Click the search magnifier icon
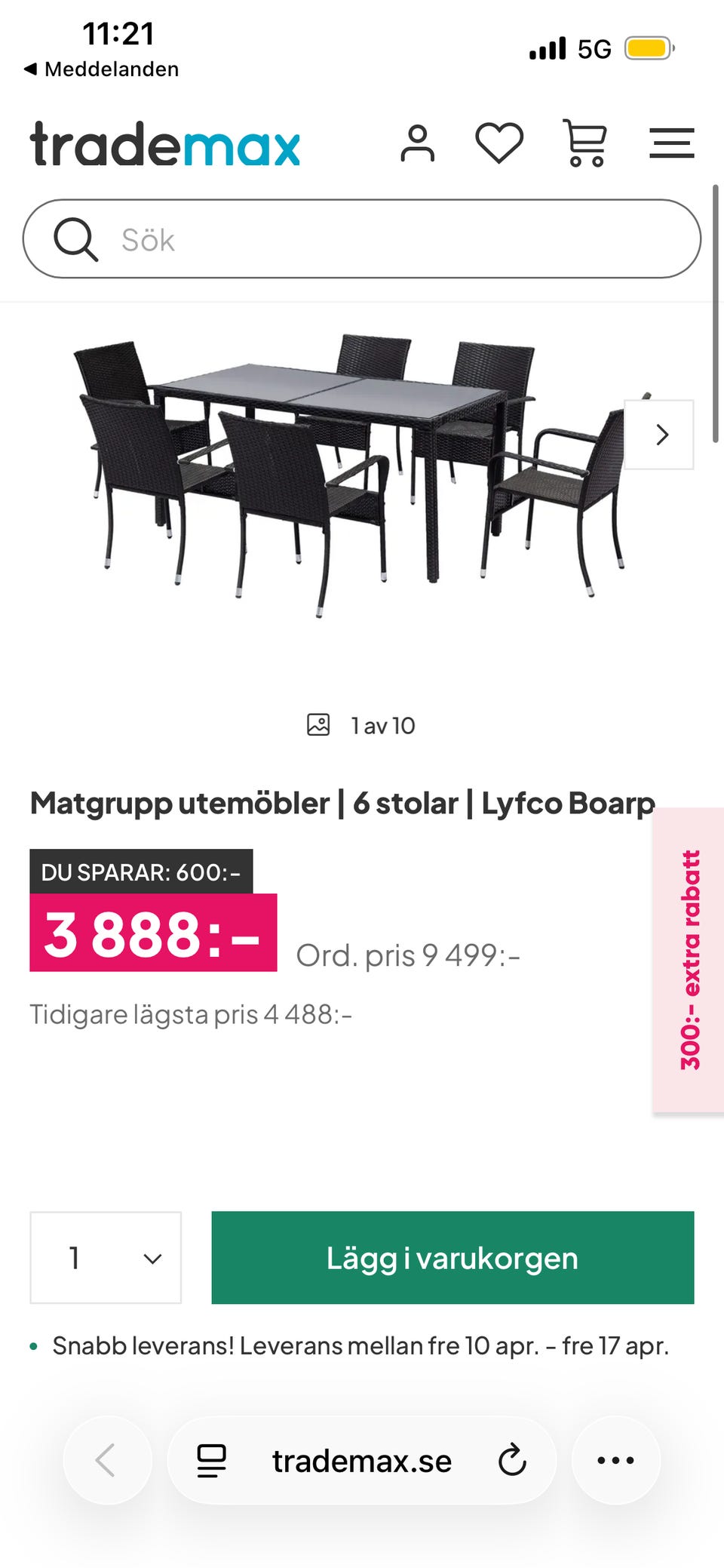Screen dimensions: 724x1568 point(76,239)
